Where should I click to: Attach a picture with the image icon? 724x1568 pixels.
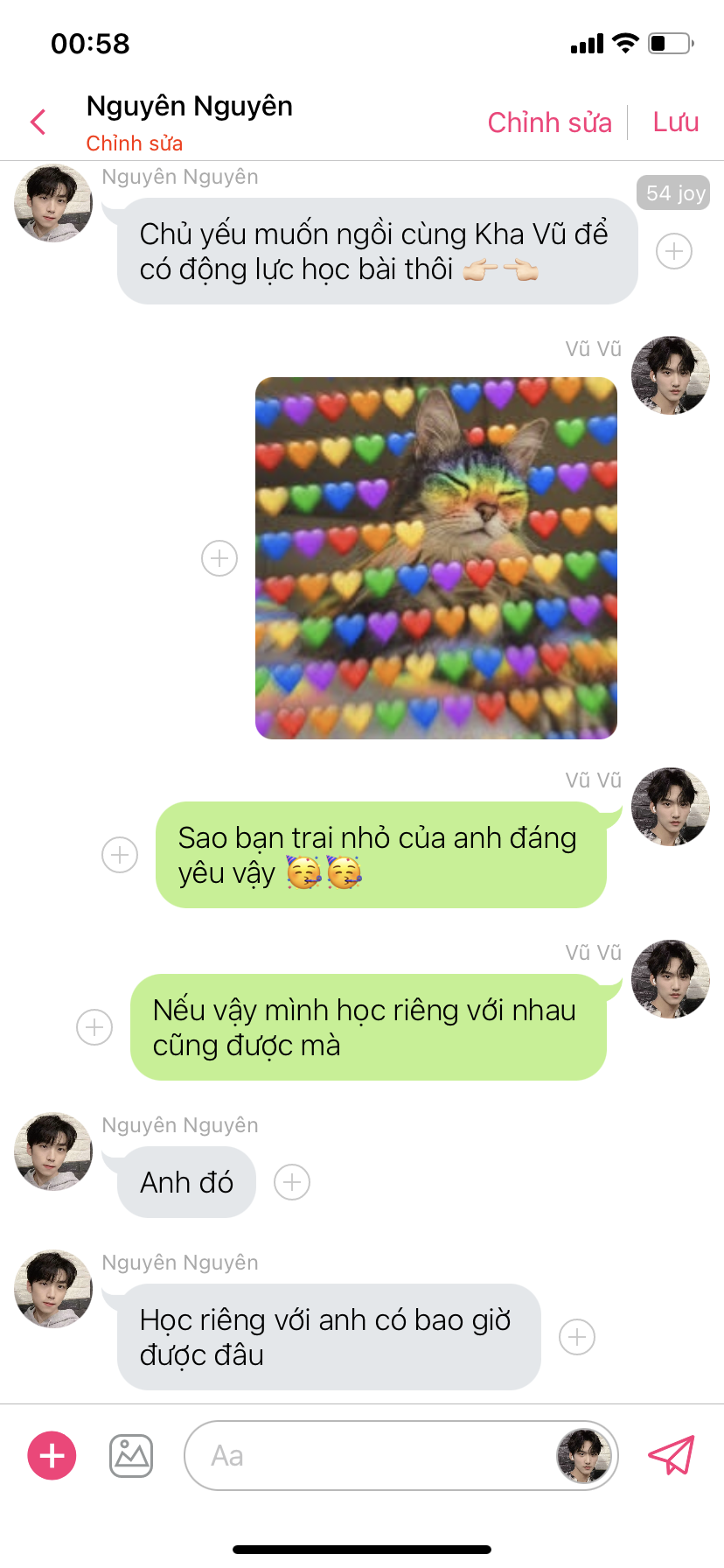point(131,1456)
